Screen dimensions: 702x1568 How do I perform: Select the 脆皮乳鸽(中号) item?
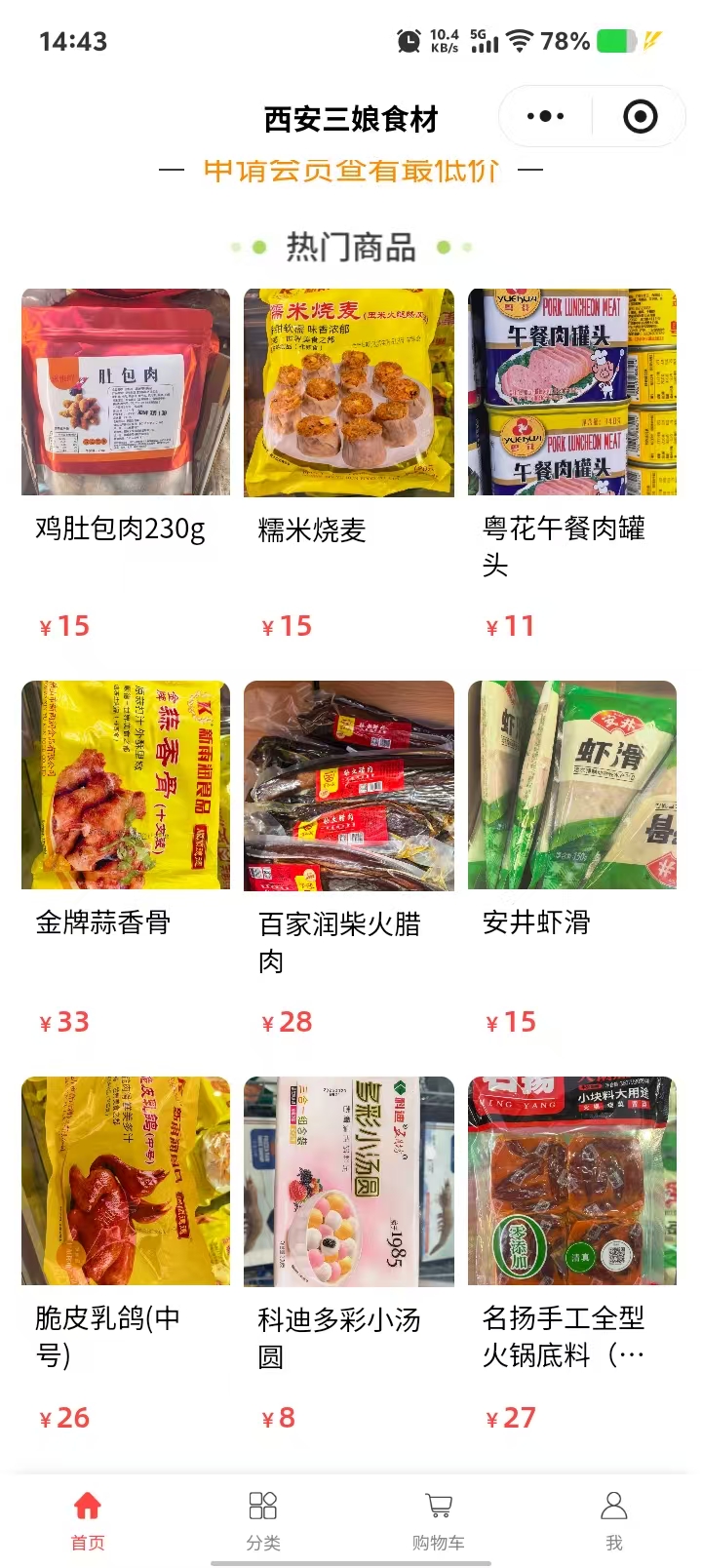point(126,1181)
